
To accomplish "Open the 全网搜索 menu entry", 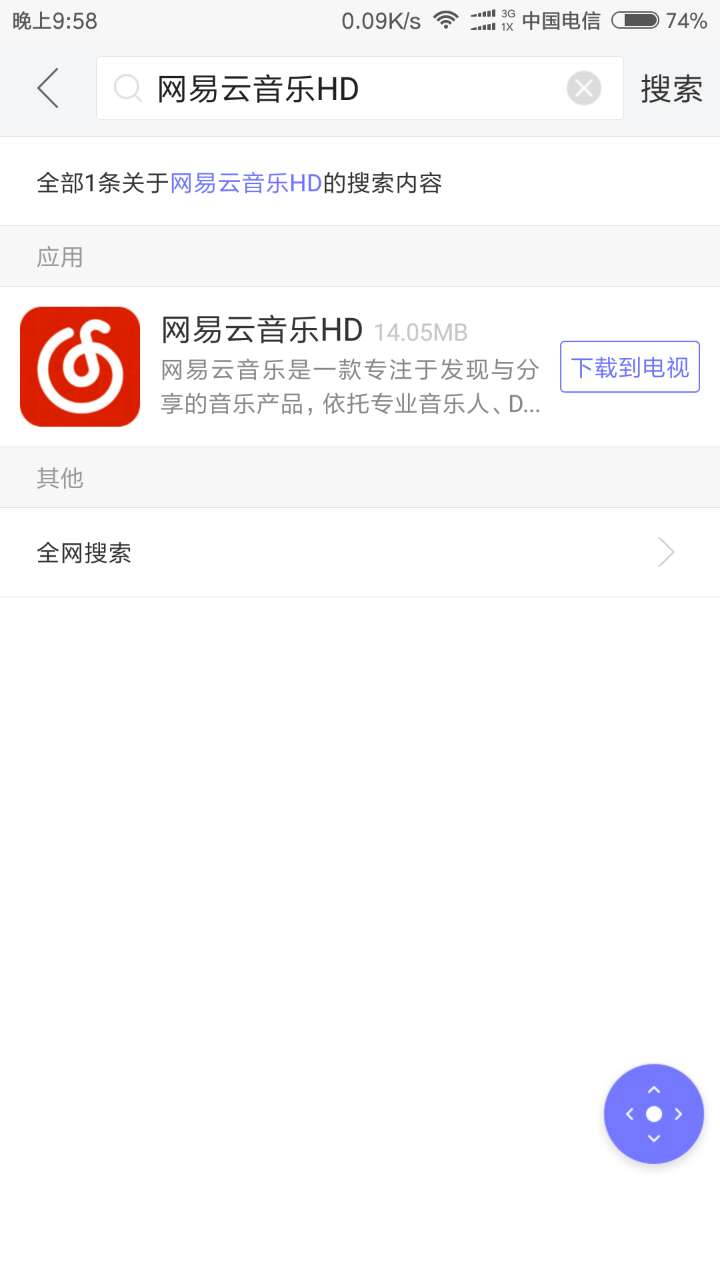I will [84, 552].
